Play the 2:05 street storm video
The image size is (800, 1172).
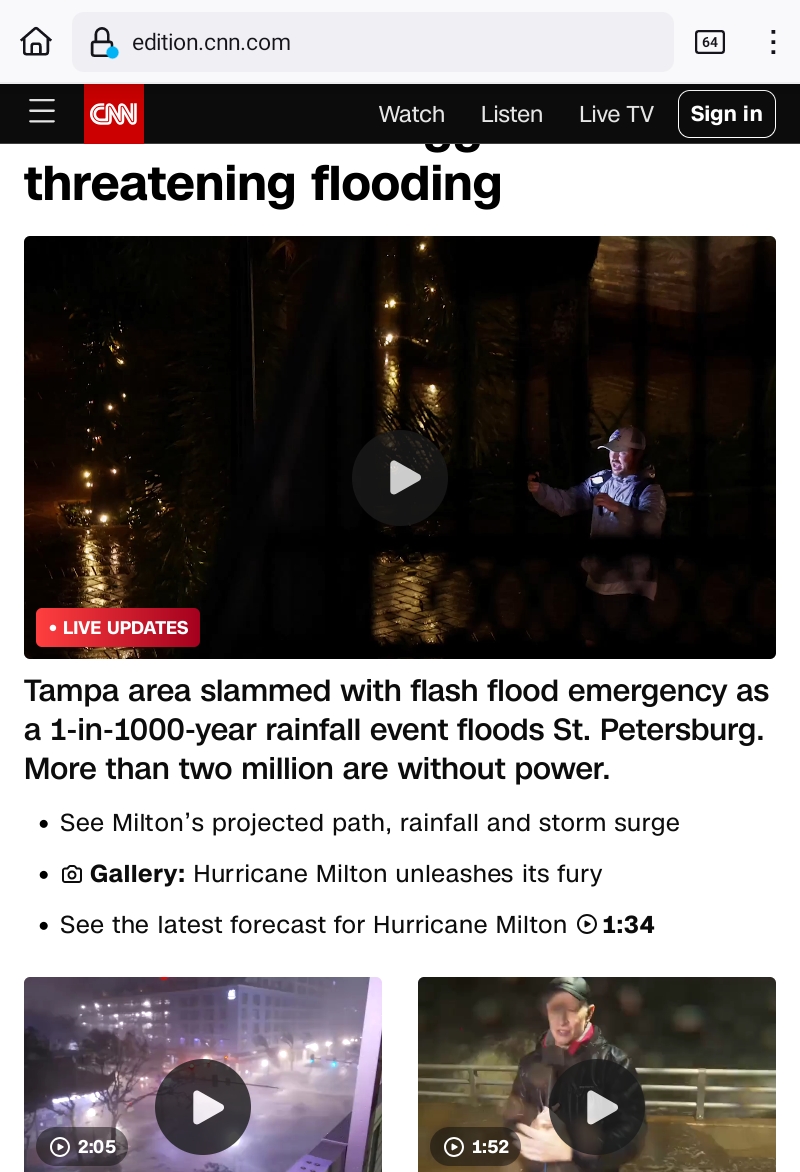[x=203, y=1106]
